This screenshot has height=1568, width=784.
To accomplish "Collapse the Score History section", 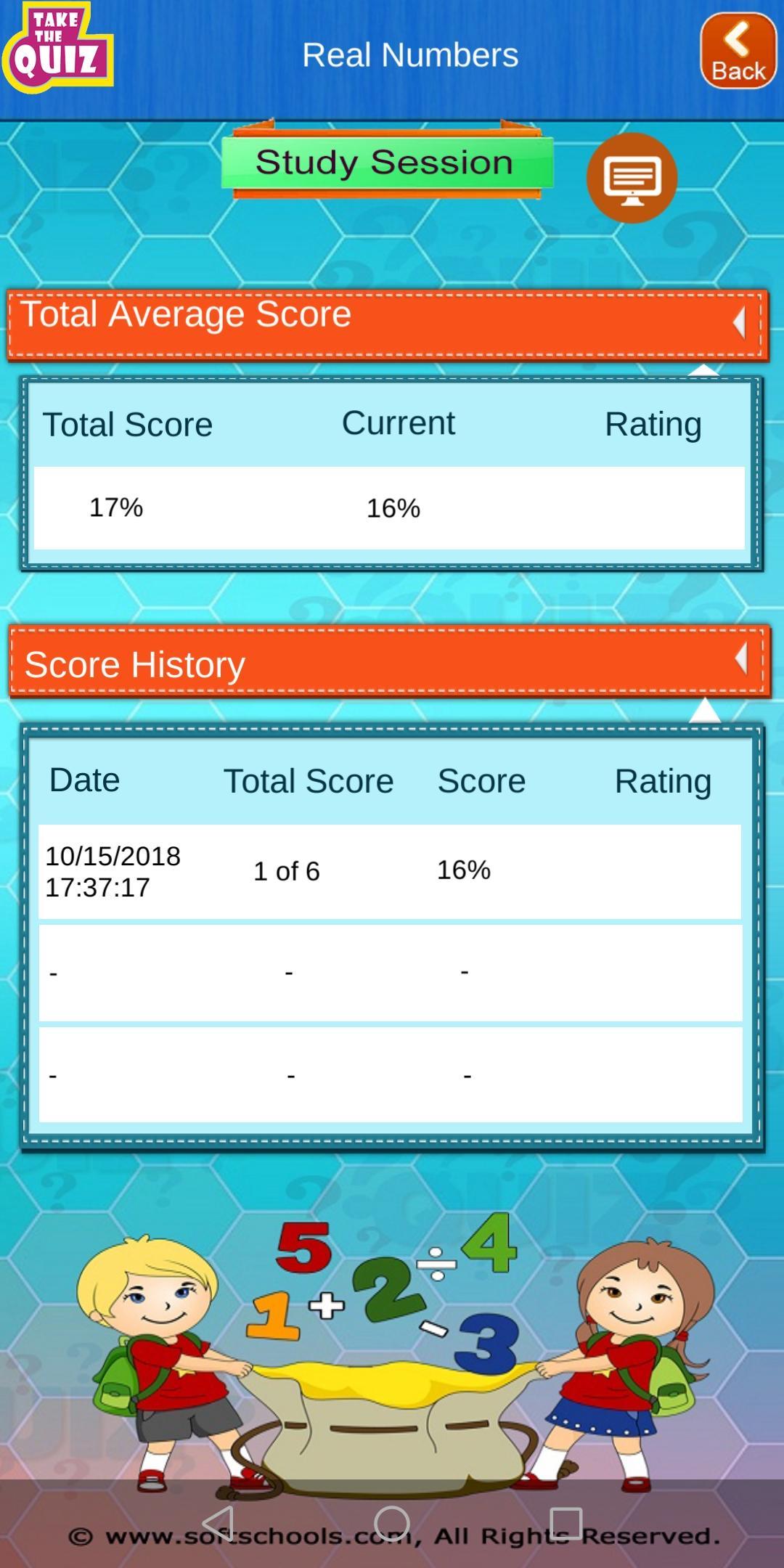I will click(x=740, y=659).
